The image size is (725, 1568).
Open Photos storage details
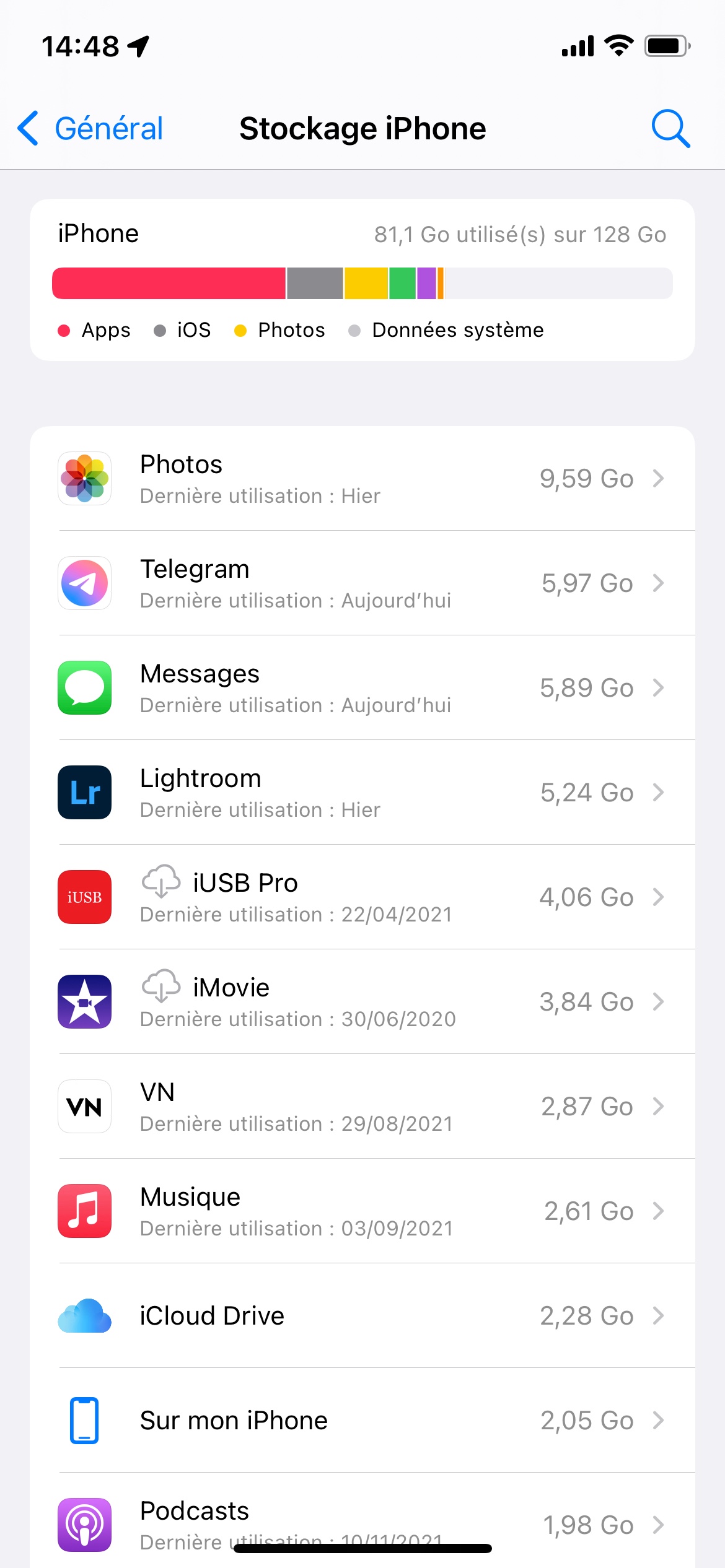click(x=362, y=479)
